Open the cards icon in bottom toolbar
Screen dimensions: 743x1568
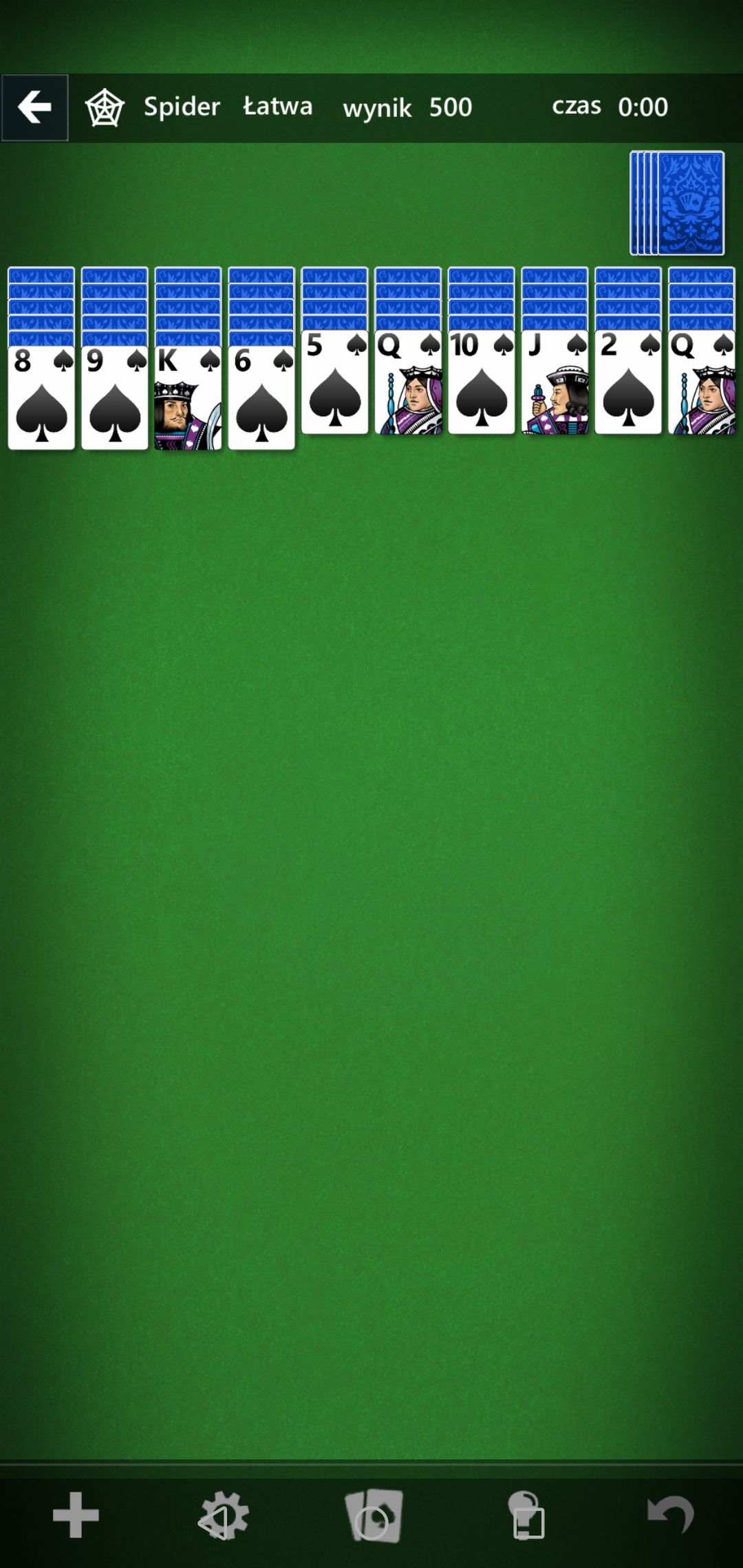click(374, 1516)
